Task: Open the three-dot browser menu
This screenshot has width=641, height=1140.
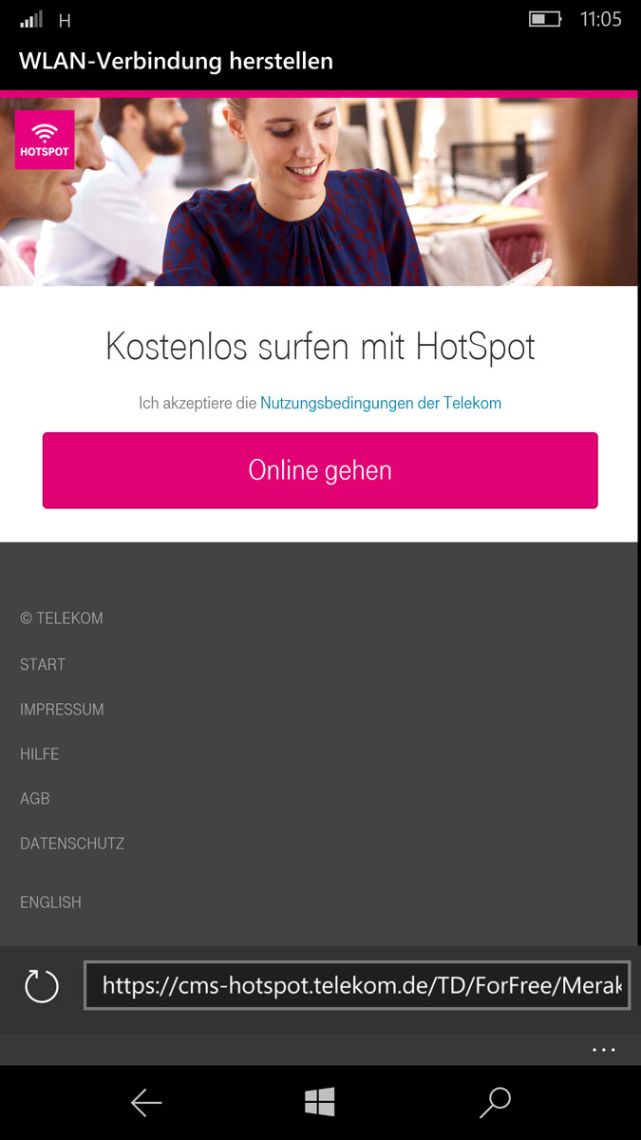Action: coord(603,1050)
